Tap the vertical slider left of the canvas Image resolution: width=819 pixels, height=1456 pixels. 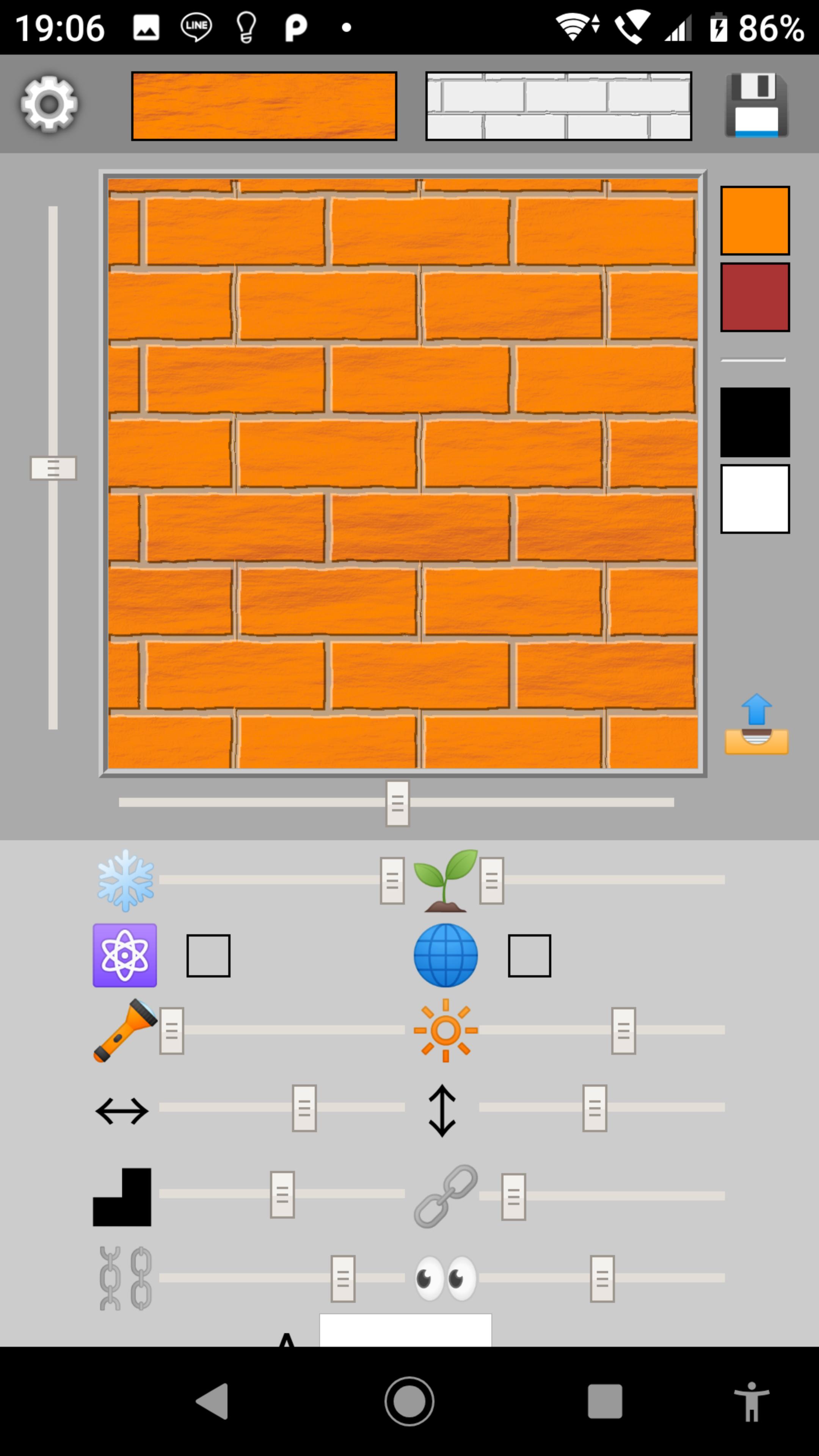click(x=53, y=468)
